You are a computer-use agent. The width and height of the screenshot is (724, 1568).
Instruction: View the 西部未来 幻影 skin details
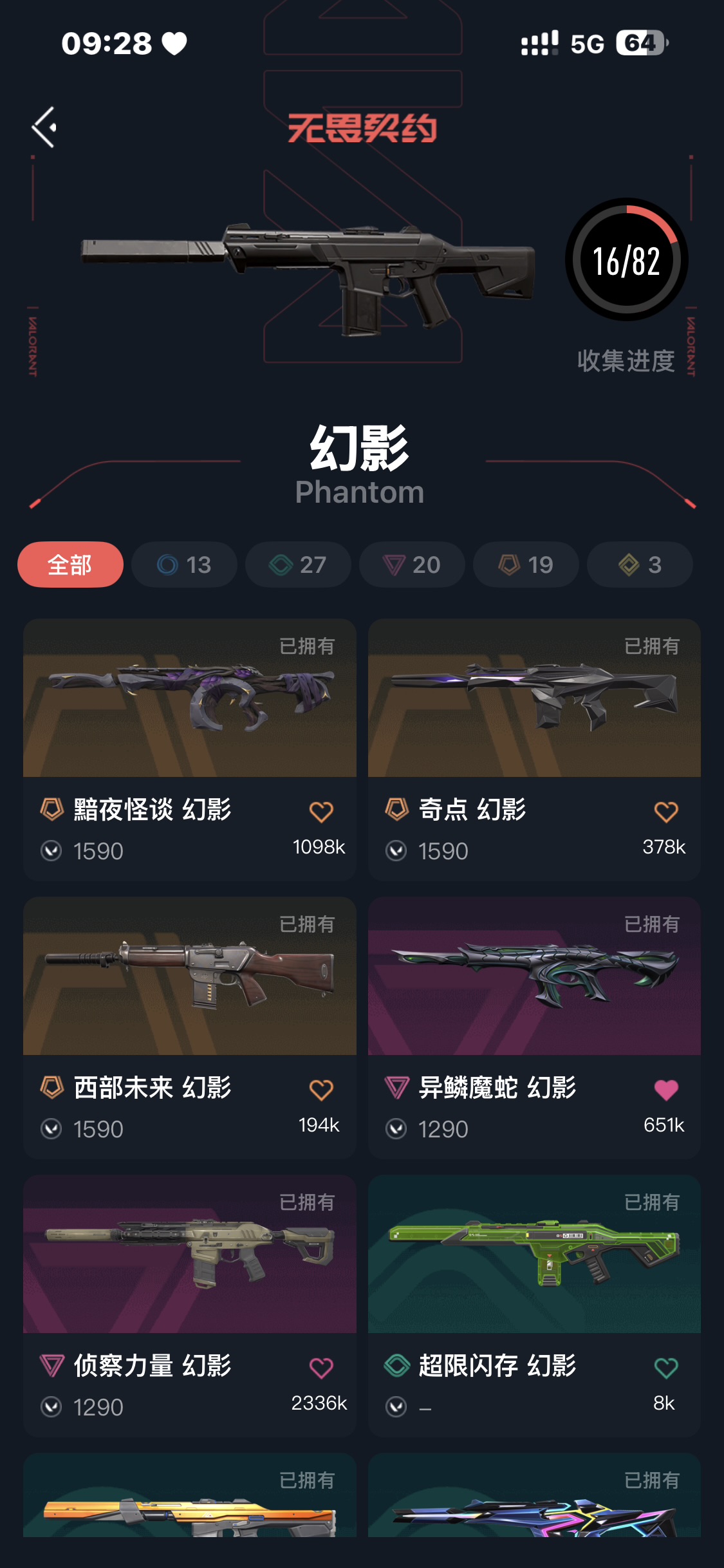pos(190,976)
